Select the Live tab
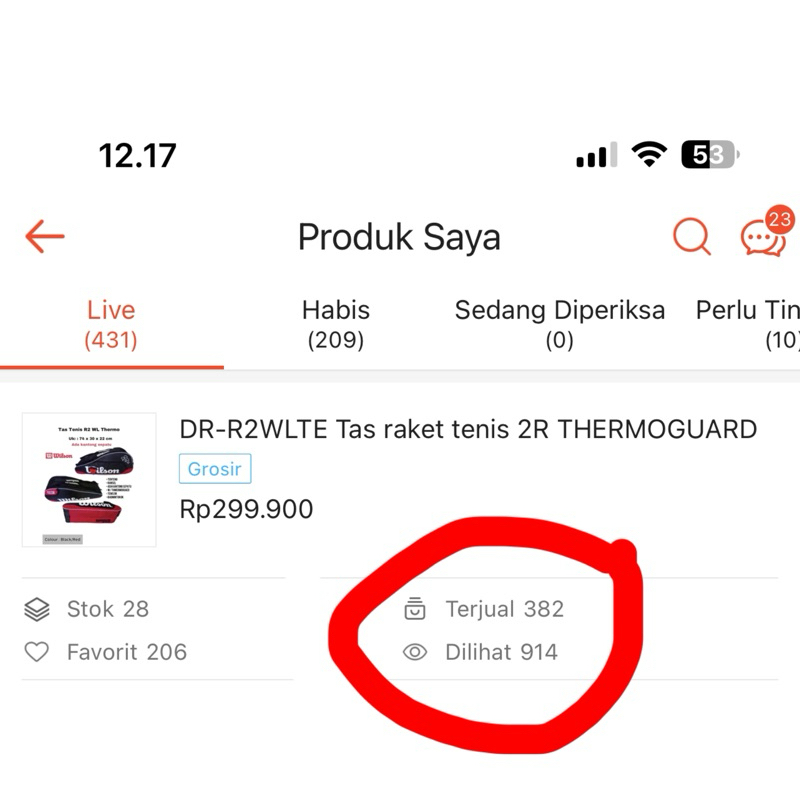Viewport: 800px width, 800px height. click(x=111, y=324)
